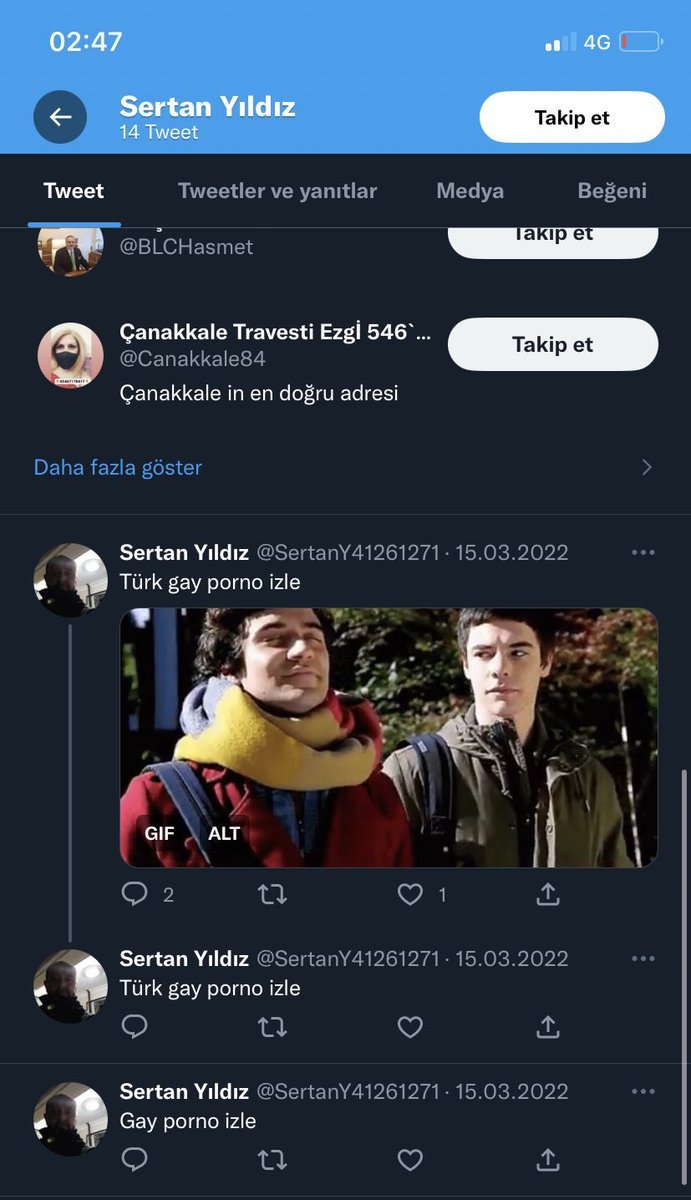Go back using the arrow button
This screenshot has width=691, height=1200.
click(x=60, y=117)
